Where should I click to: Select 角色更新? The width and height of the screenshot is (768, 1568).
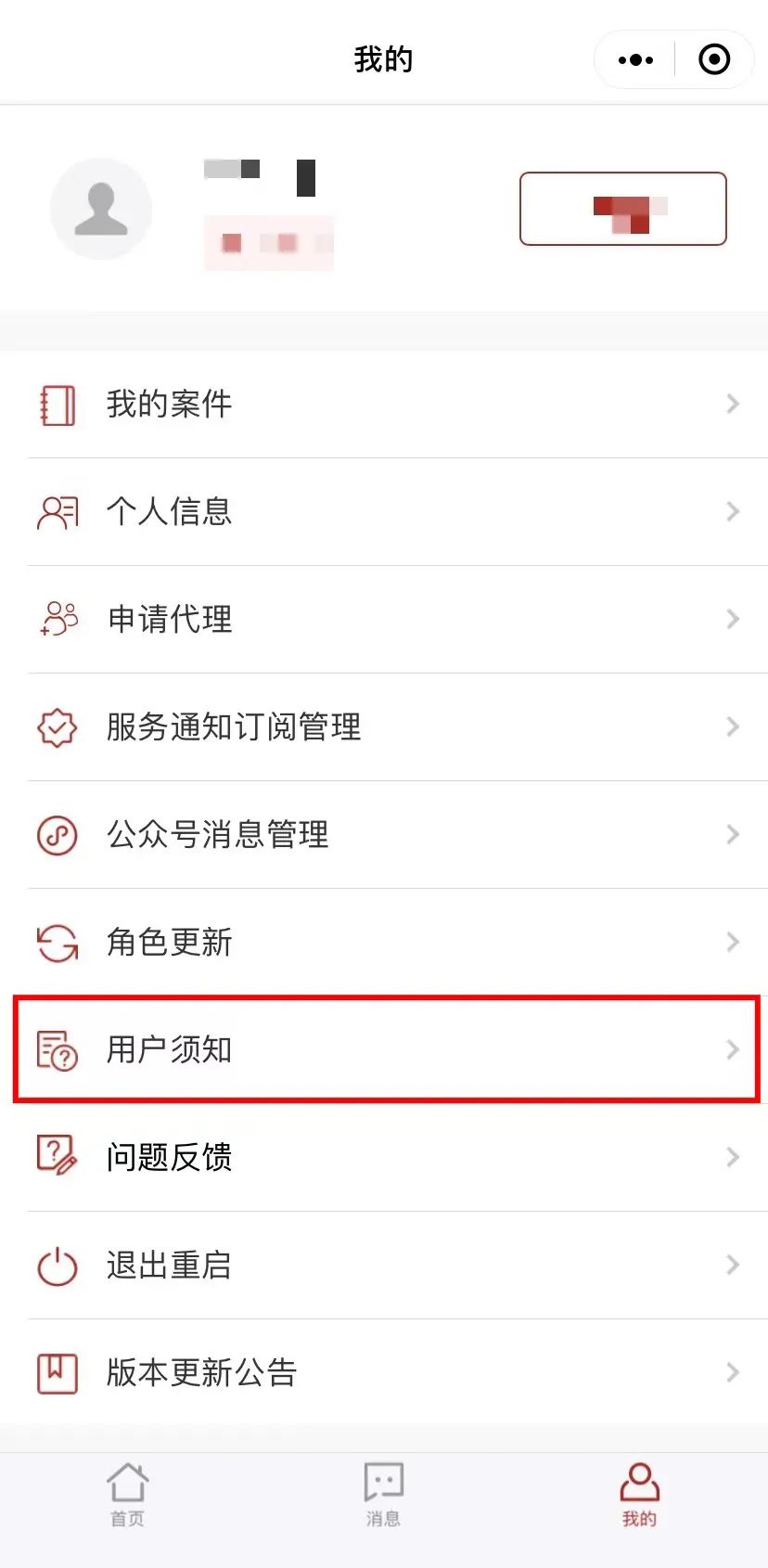(384, 942)
